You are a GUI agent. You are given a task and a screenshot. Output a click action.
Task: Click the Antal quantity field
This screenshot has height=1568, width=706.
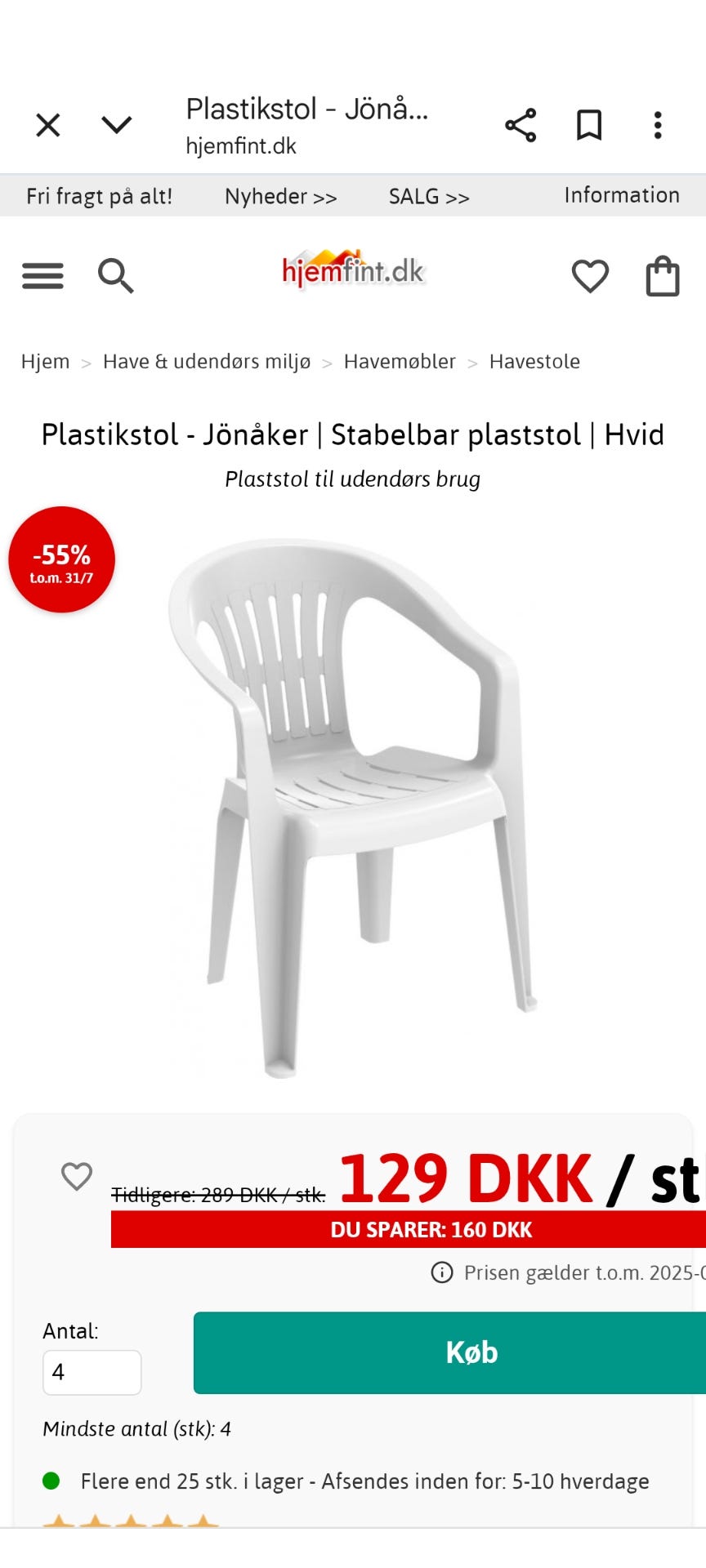(x=92, y=1372)
